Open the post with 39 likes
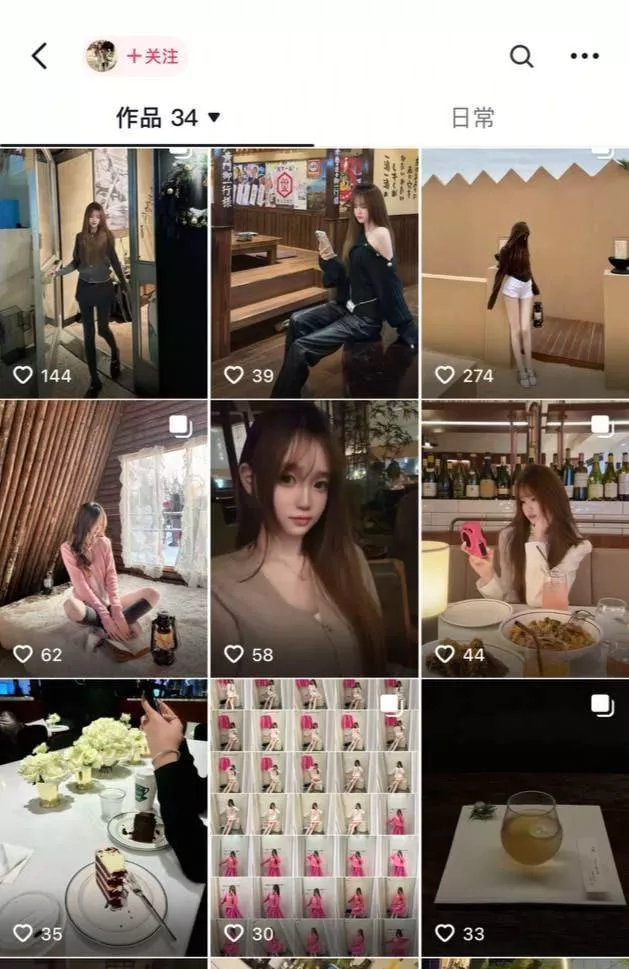Viewport: 629px width, 969px height. point(314,272)
